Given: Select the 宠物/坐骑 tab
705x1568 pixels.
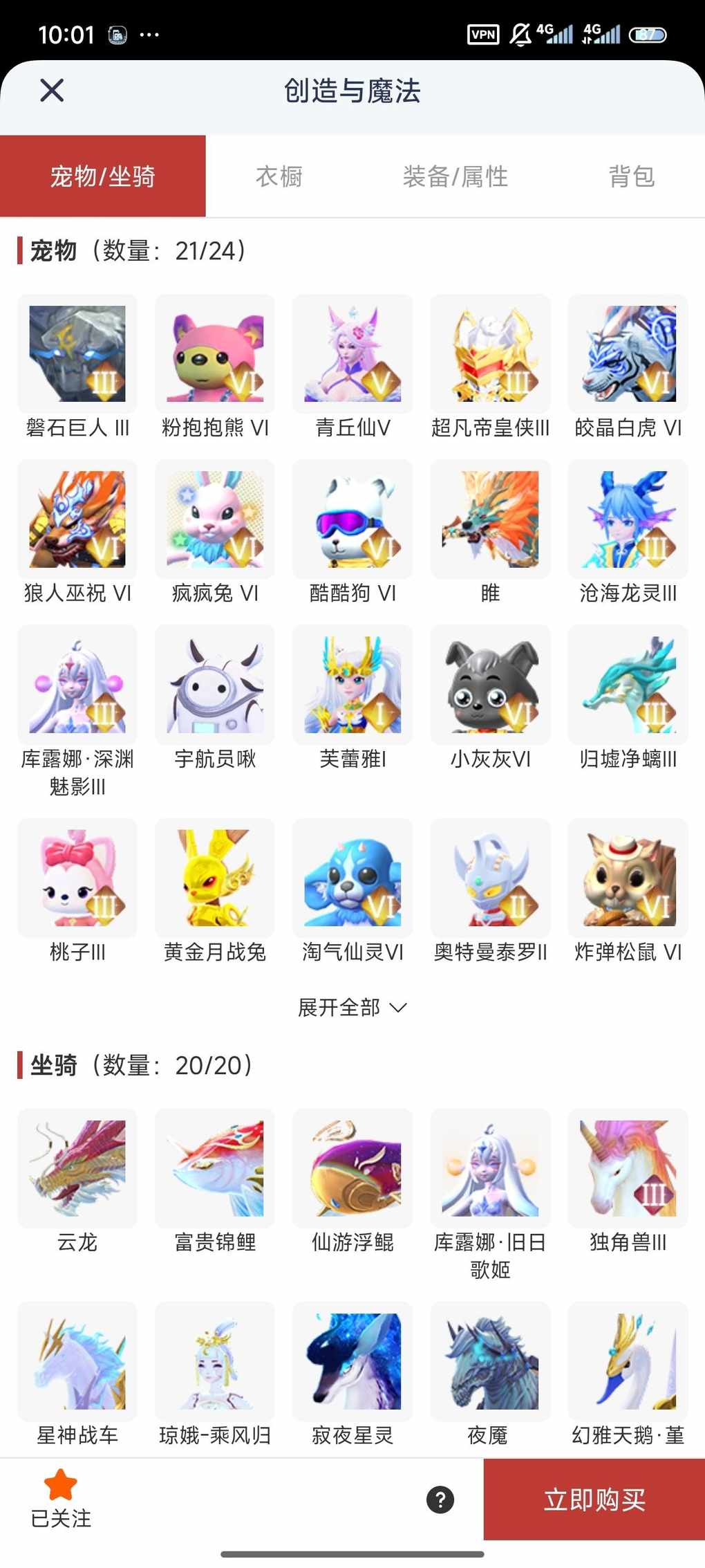Looking at the screenshot, I should click(x=103, y=176).
